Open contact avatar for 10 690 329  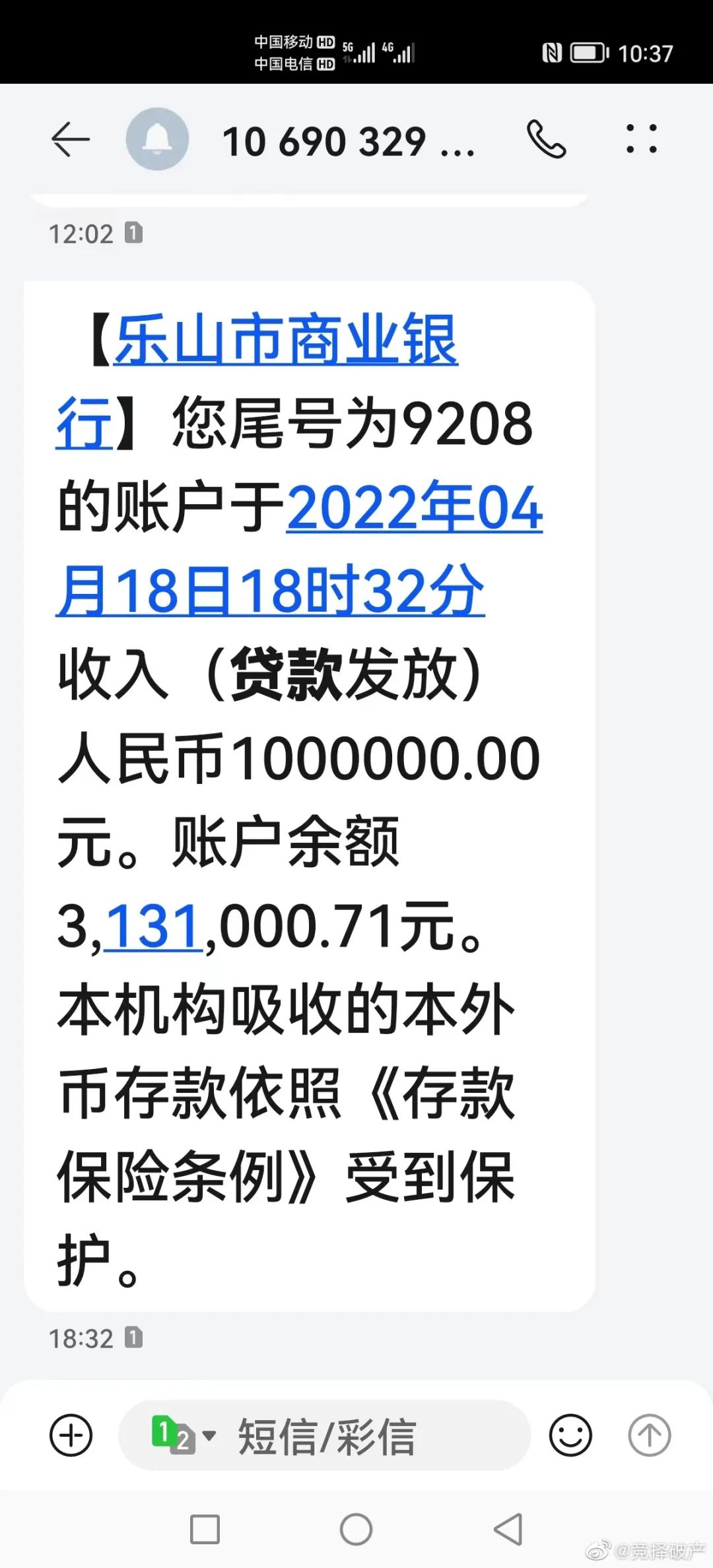click(157, 139)
